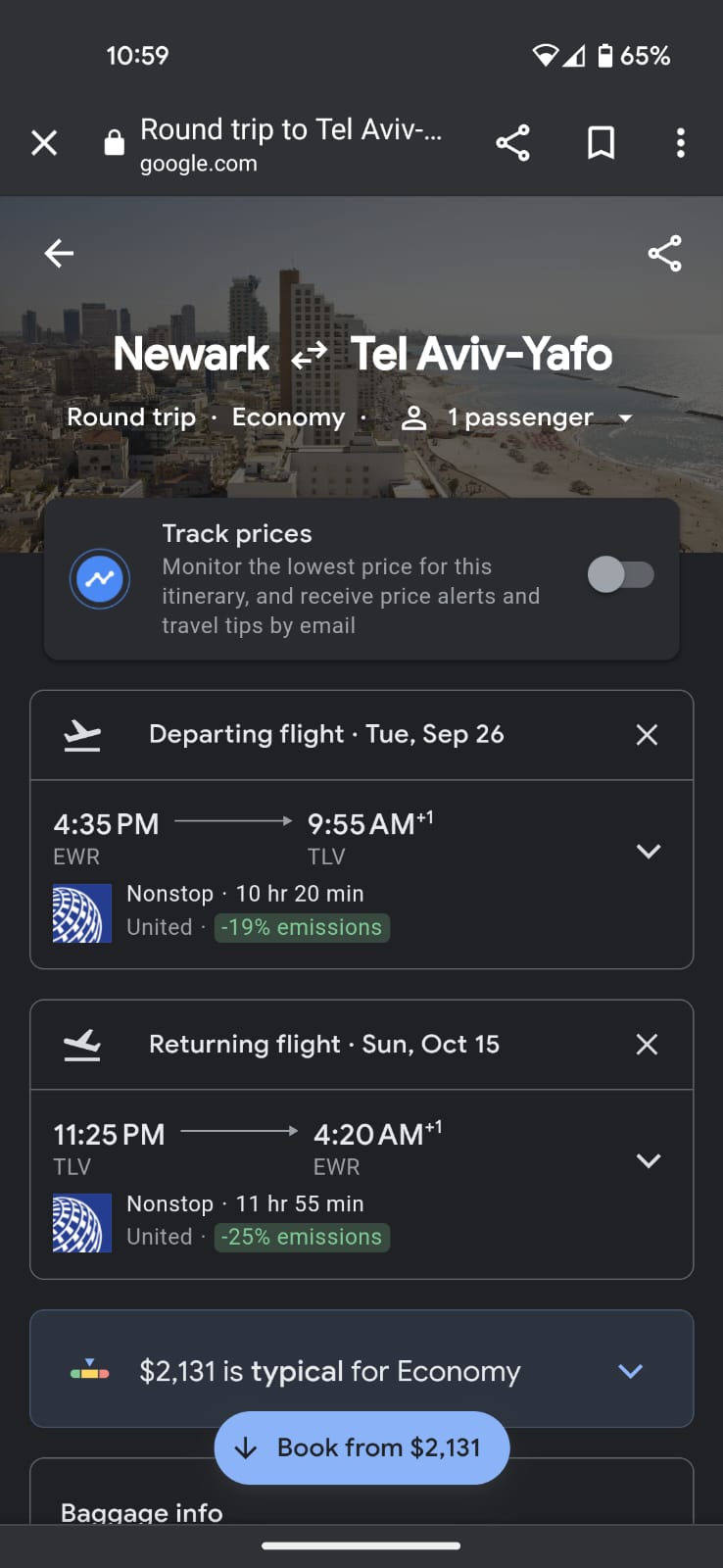This screenshot has width=723, height=1568.
Task: Open the browser overflow menu
Action: pyautogui.click(x=680, y=143)
